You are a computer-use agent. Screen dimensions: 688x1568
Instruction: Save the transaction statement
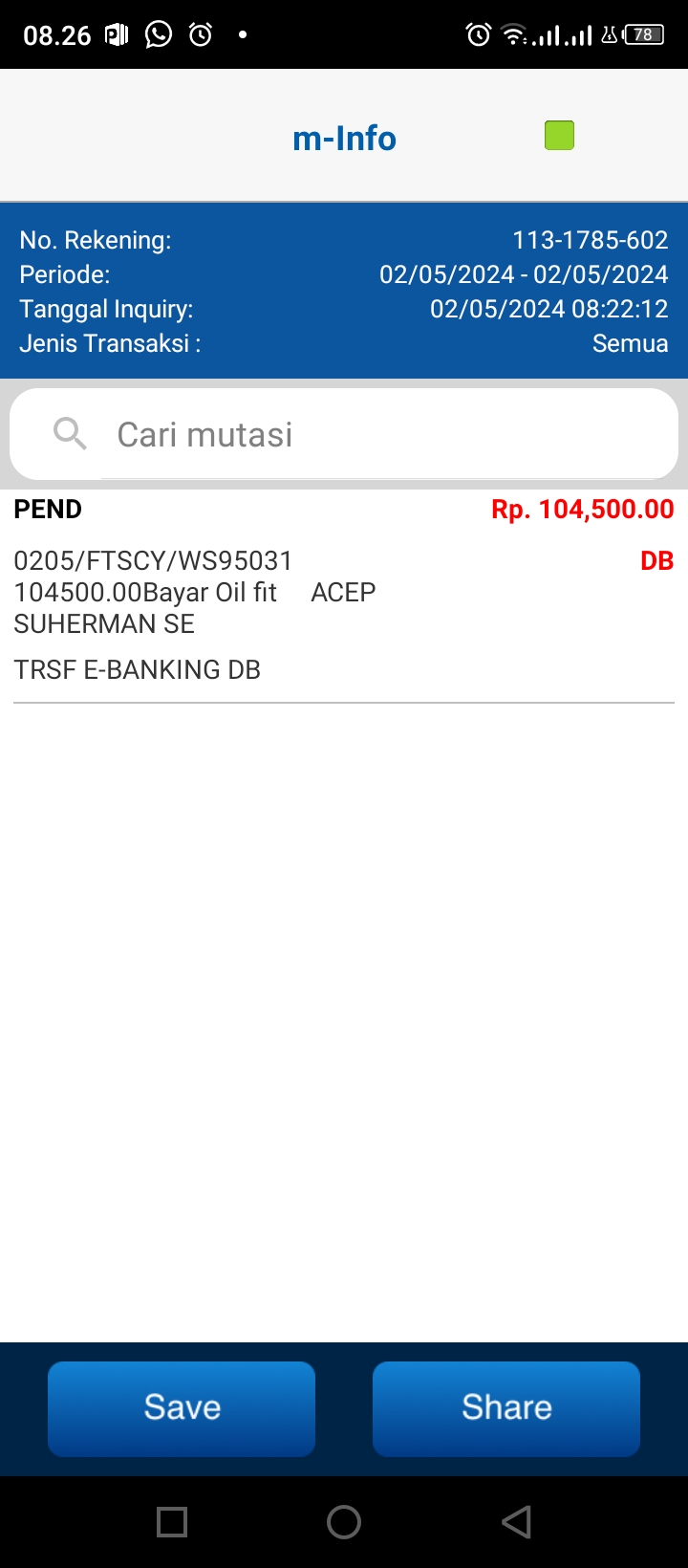coord(182,1408)
